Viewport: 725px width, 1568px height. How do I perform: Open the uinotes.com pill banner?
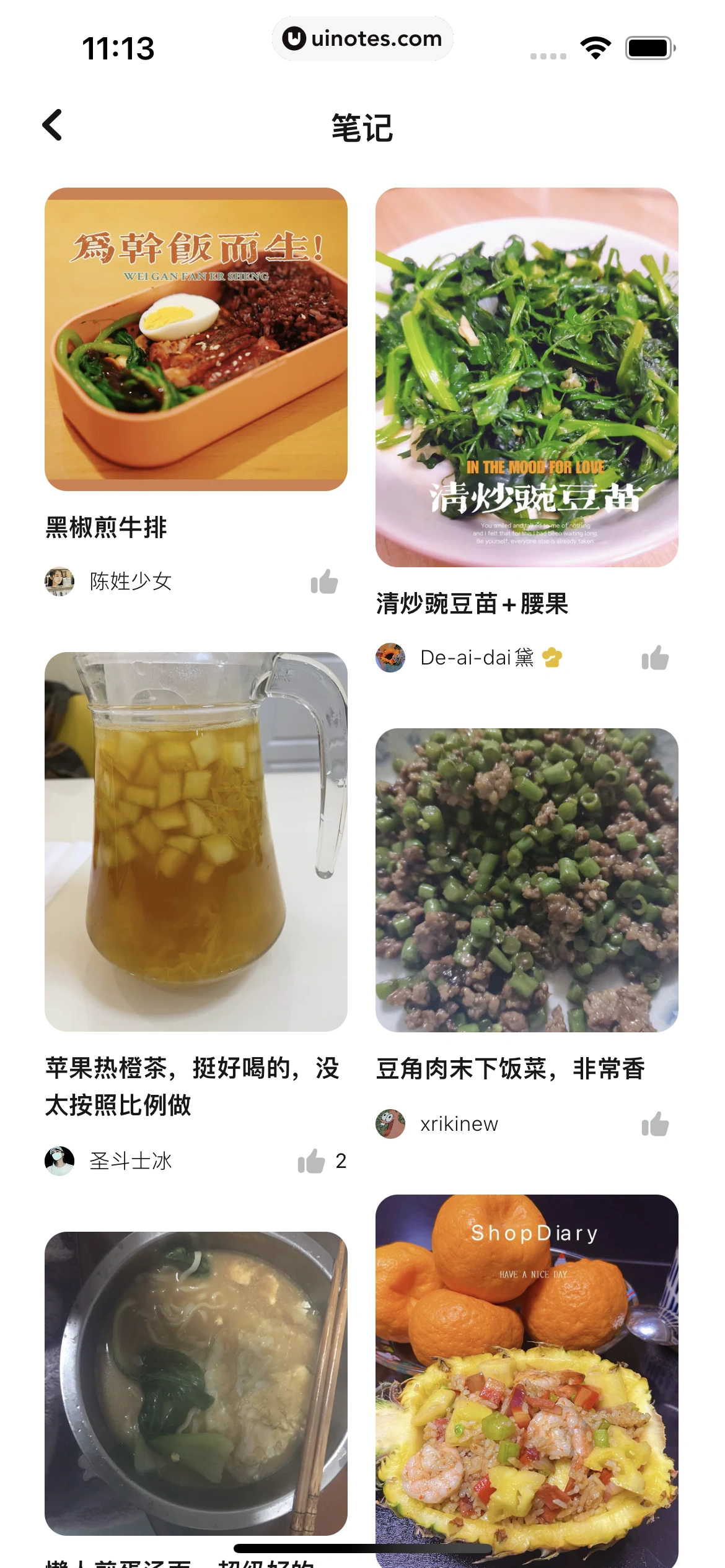362,38
